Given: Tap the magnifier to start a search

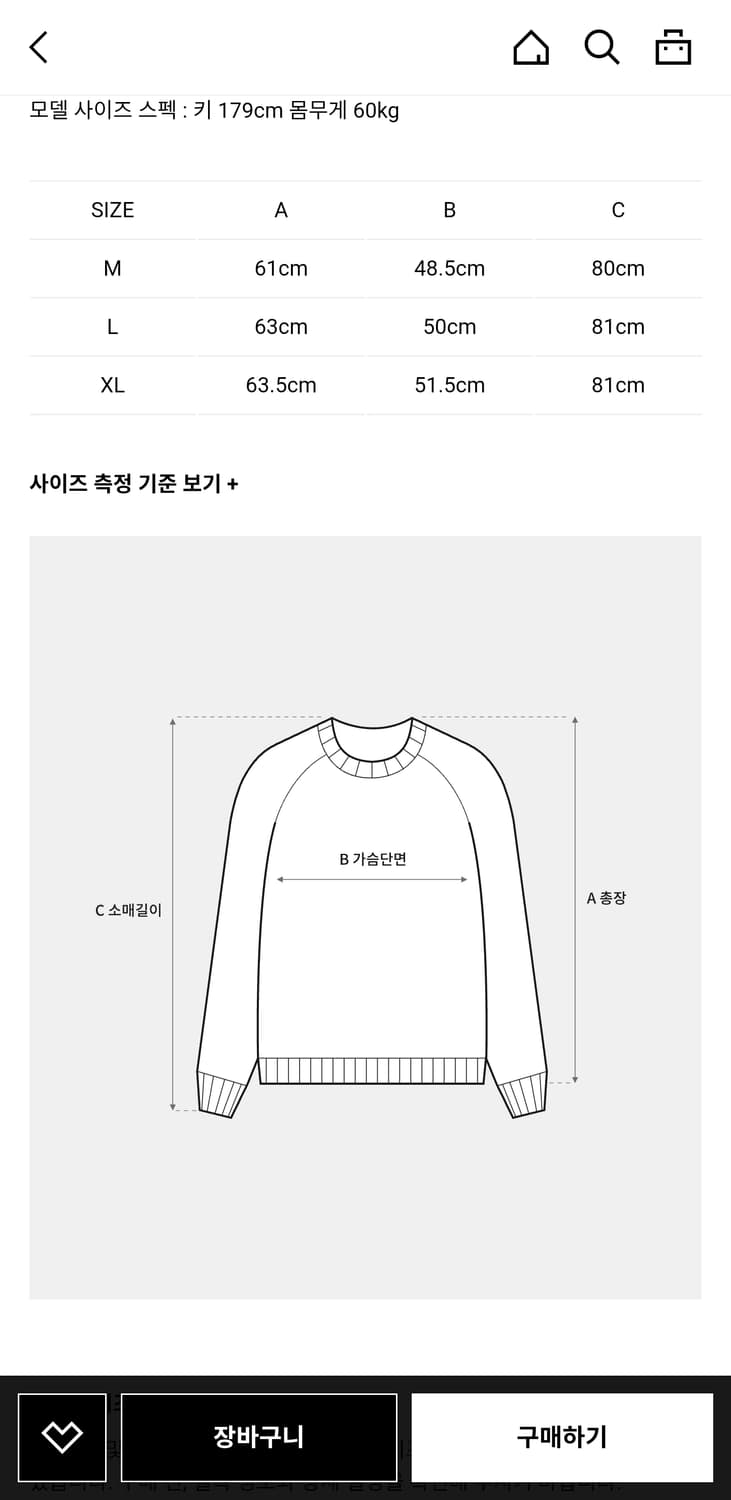Looking at the screenshot, I should tap(601, 46).
